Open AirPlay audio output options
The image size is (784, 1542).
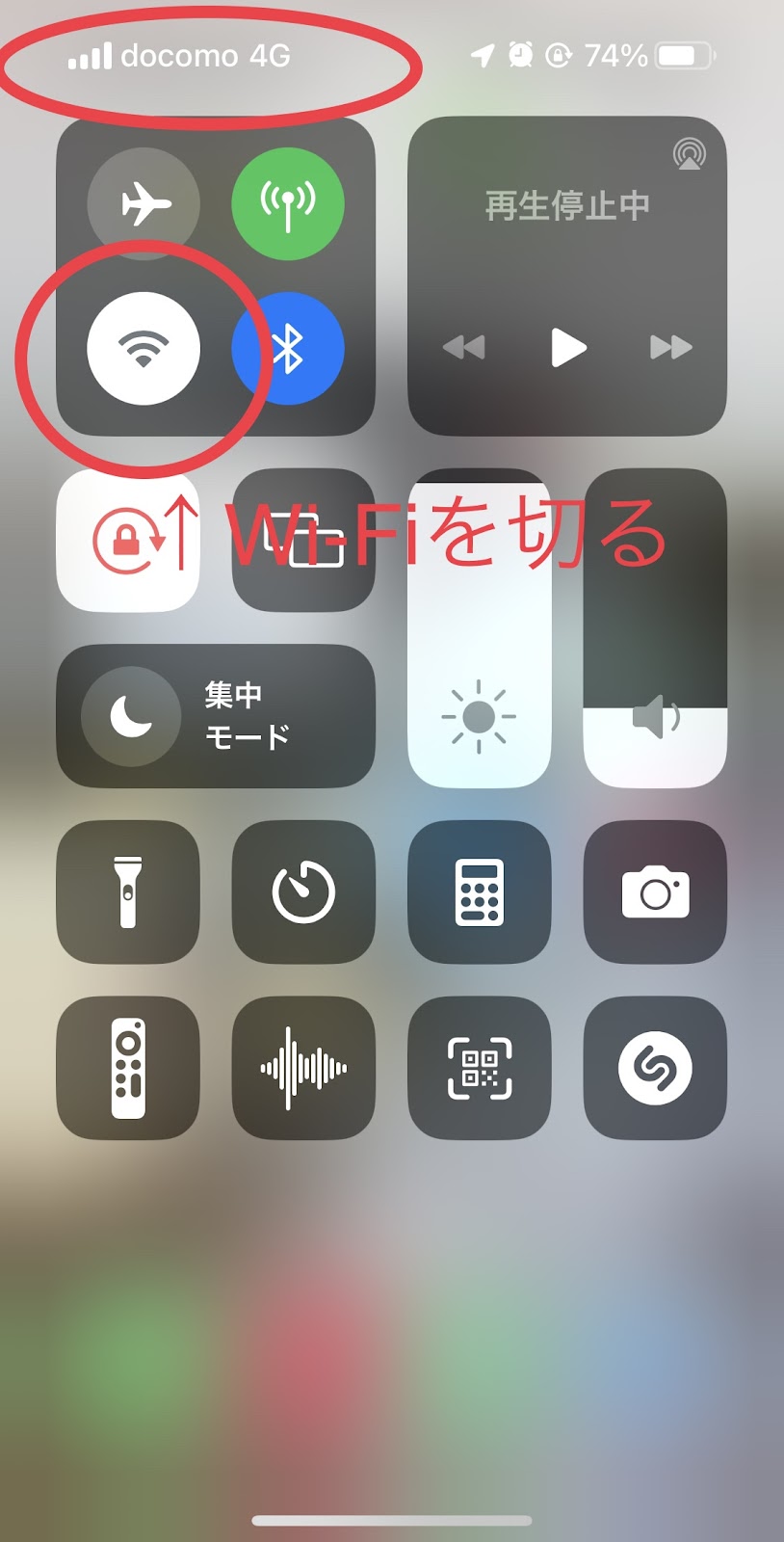pos(689,154)
